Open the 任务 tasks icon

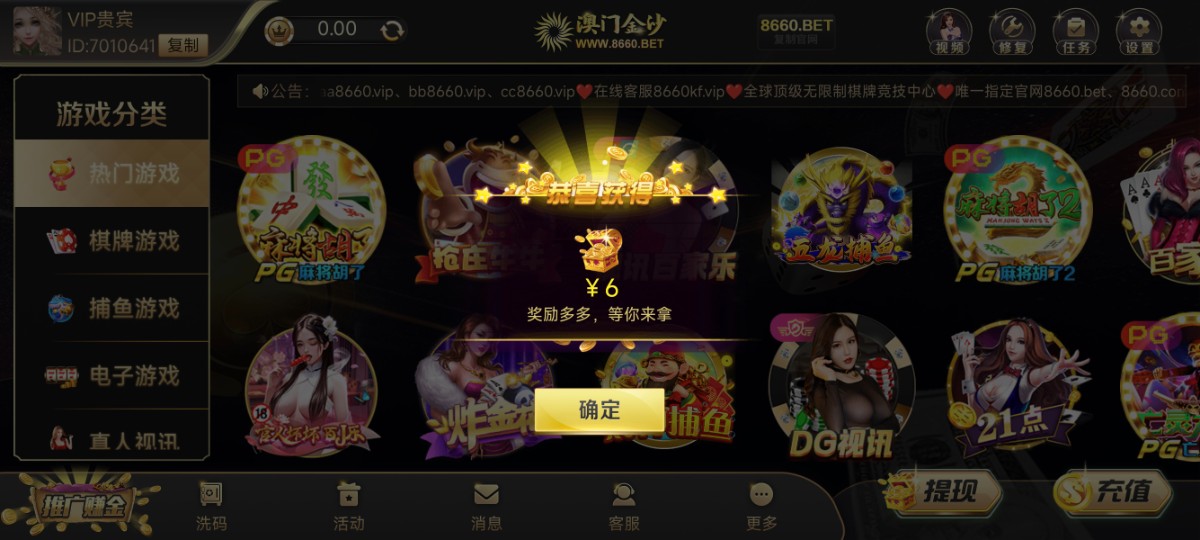pyautogui.click(x=1076, y=32)
